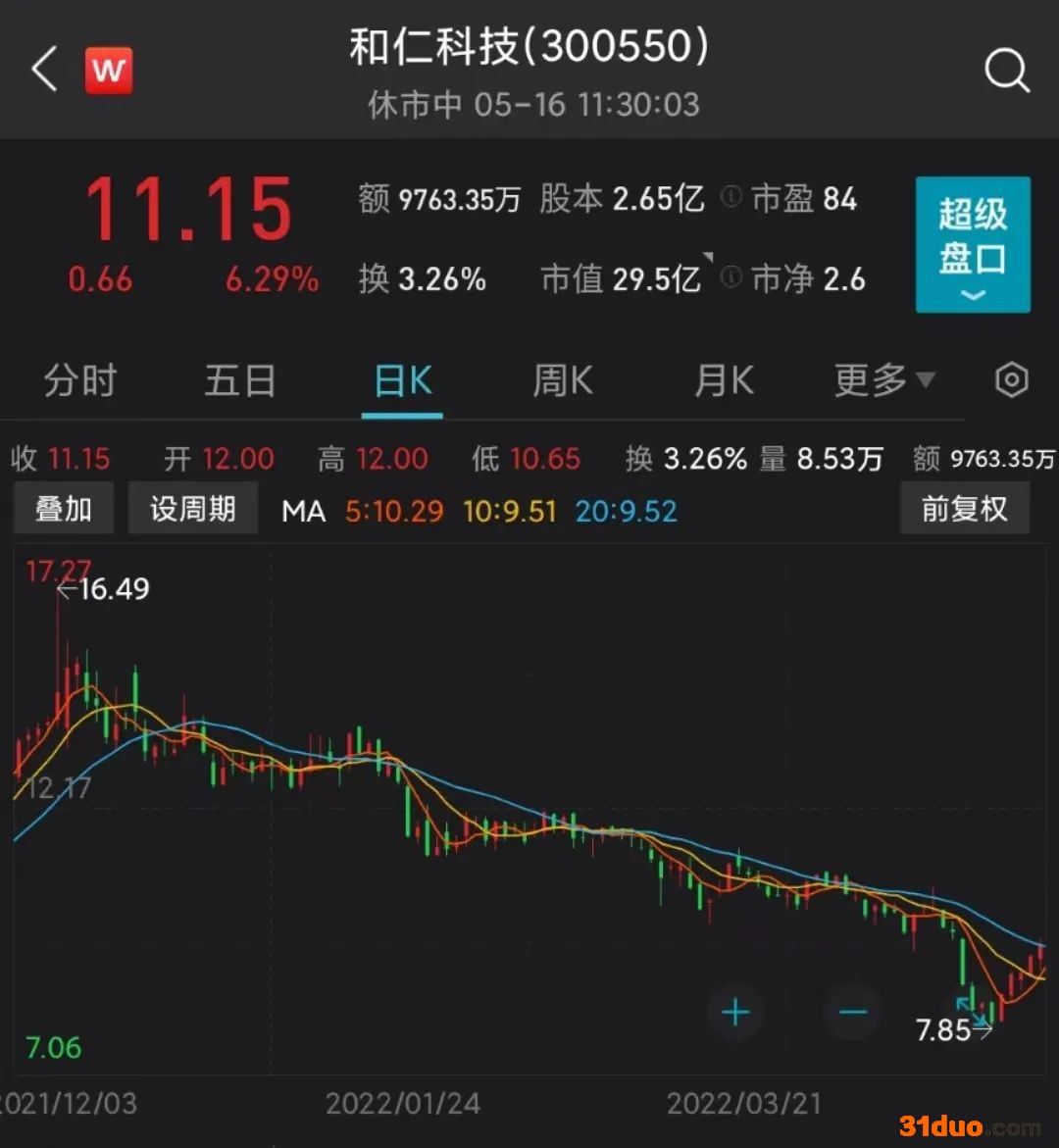The image size is (1059, 1148).
Task: Switch to the 月K chart tab
Action: point(724,380)
